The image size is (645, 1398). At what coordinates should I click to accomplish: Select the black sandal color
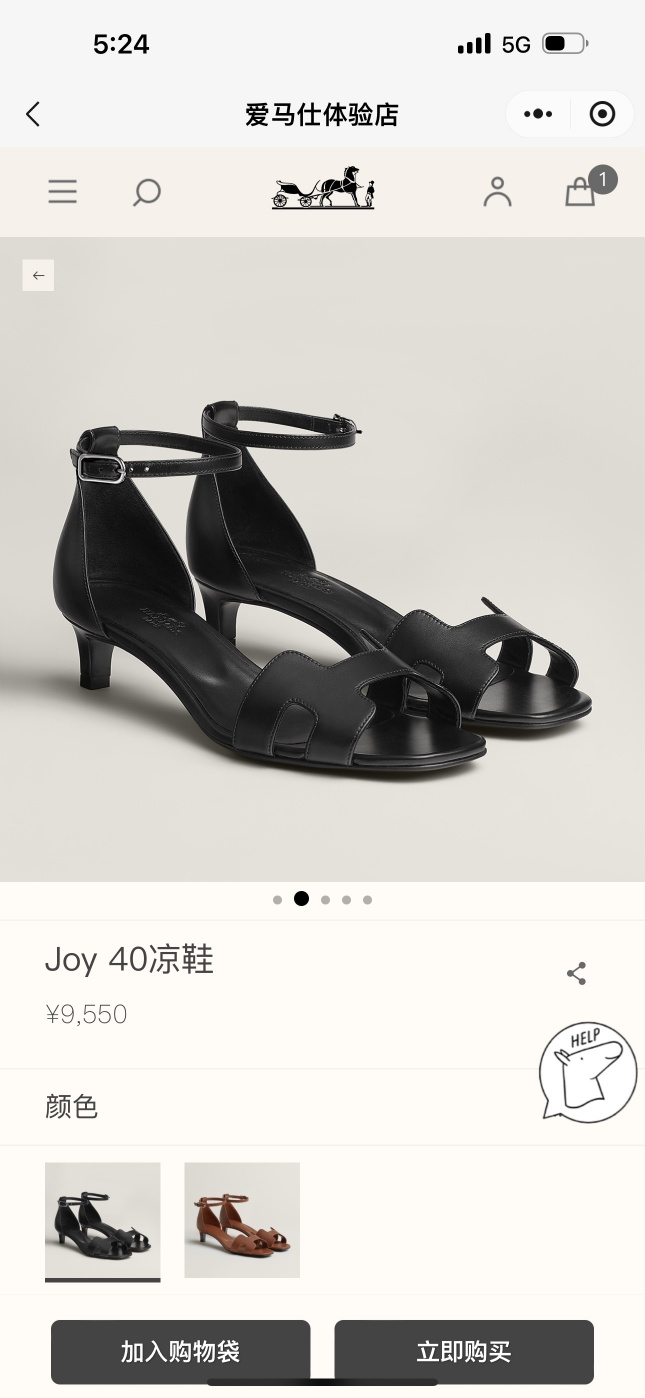point(102,1220)
